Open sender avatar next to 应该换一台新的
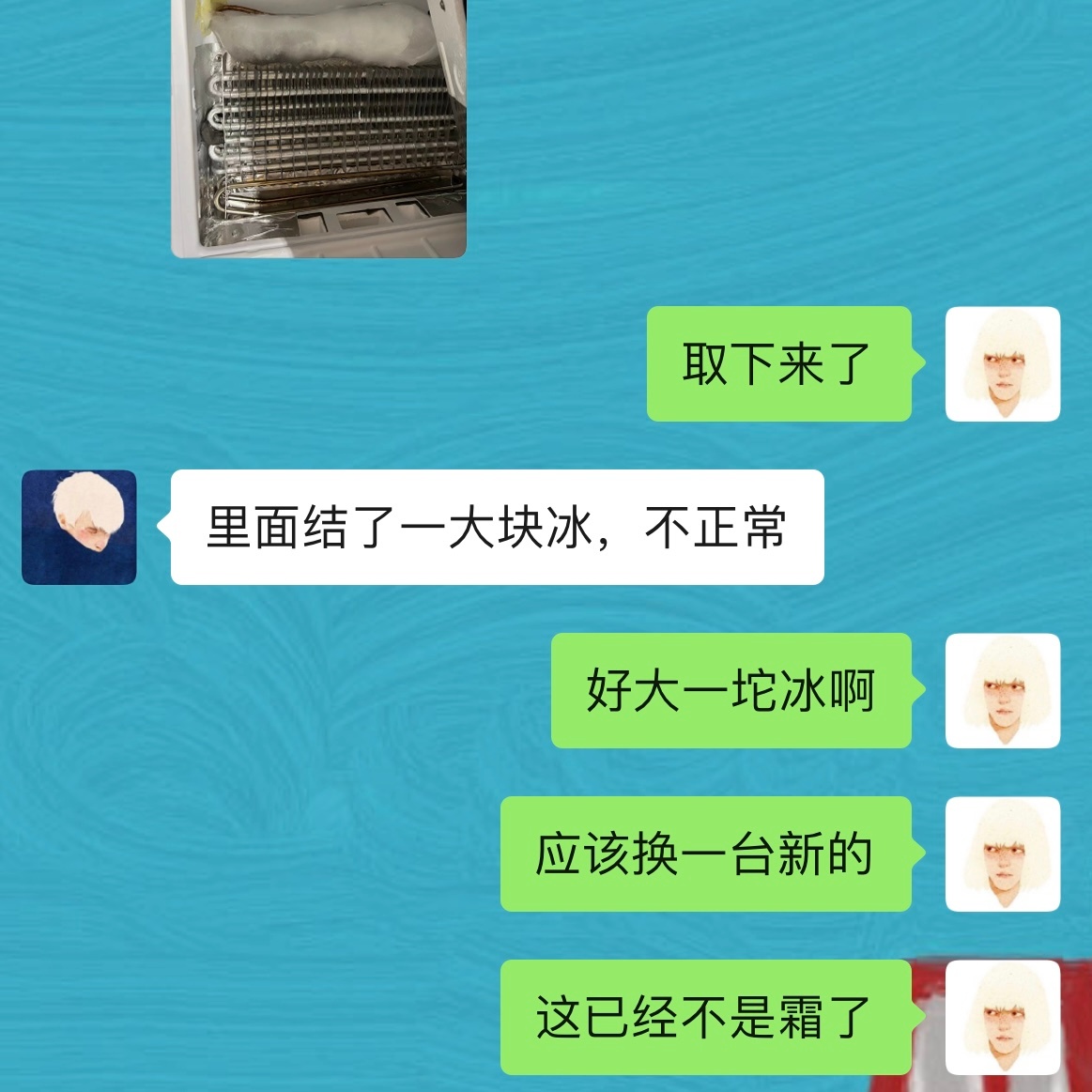Image resolution: width=1092 pixels, height=1092 pixels. pyautogui.click(x=1002, y=854)
